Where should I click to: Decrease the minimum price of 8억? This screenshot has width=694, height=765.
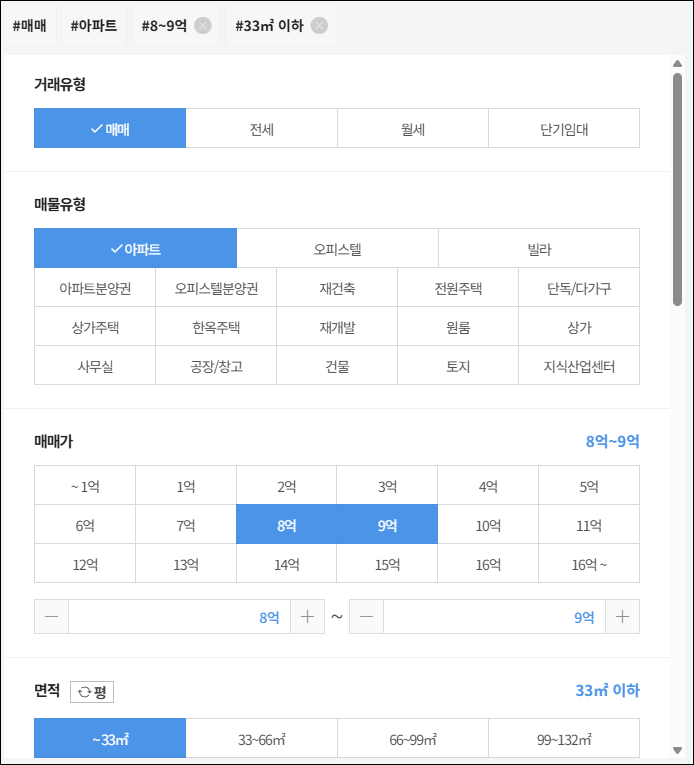51,617
